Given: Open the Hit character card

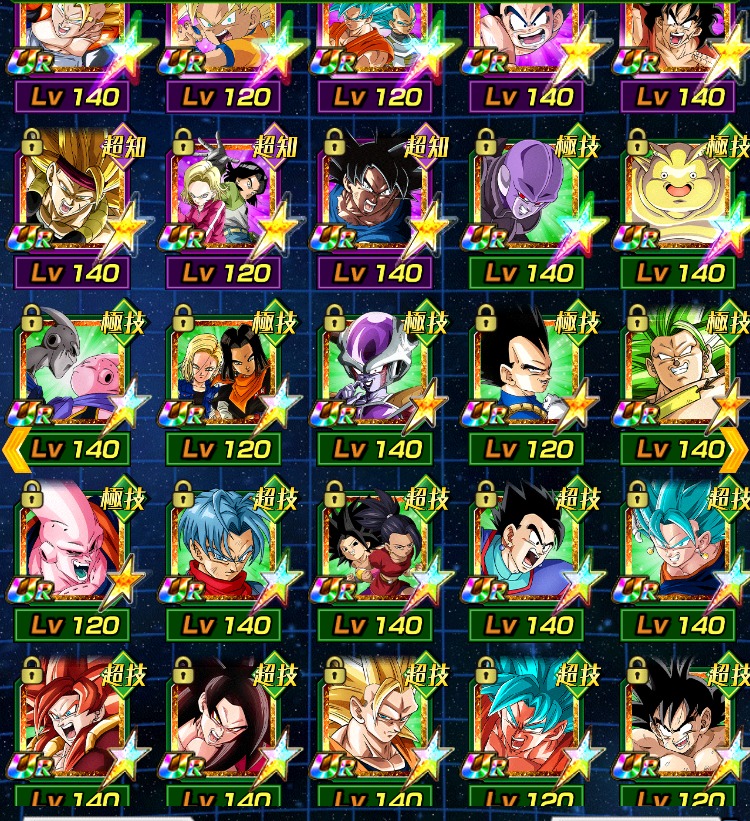Looking at the screenshot, I should [x=528, y=200].
